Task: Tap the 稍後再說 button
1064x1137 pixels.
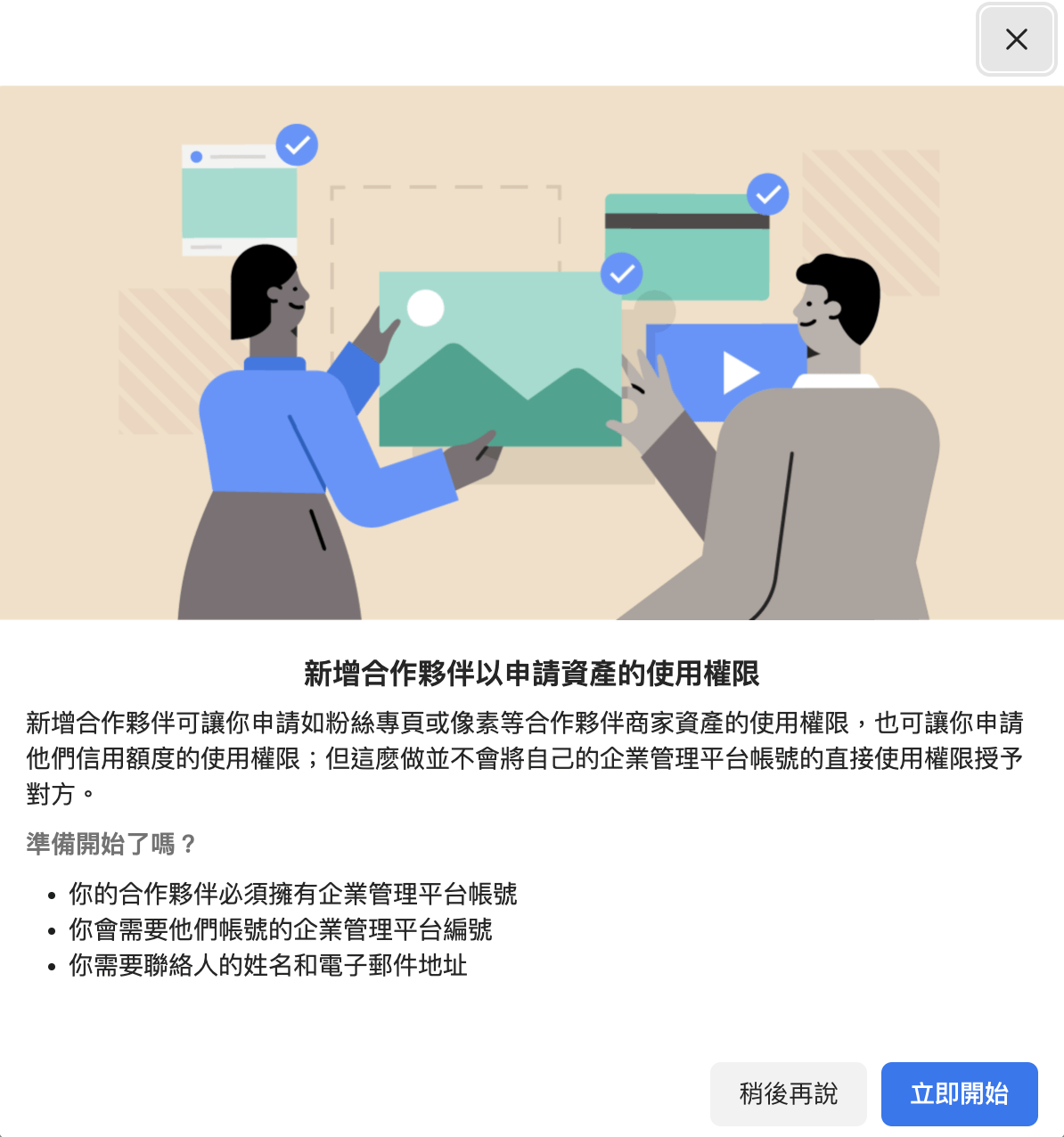Action: pos(788,1093)
